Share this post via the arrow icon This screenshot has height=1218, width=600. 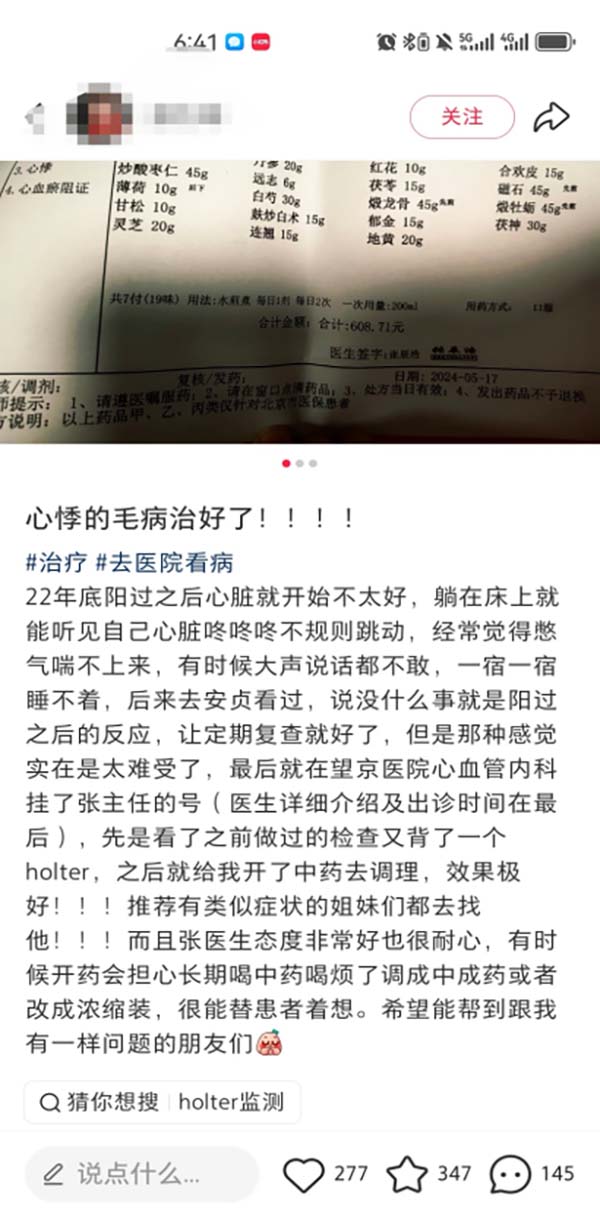tap(551, 117)
